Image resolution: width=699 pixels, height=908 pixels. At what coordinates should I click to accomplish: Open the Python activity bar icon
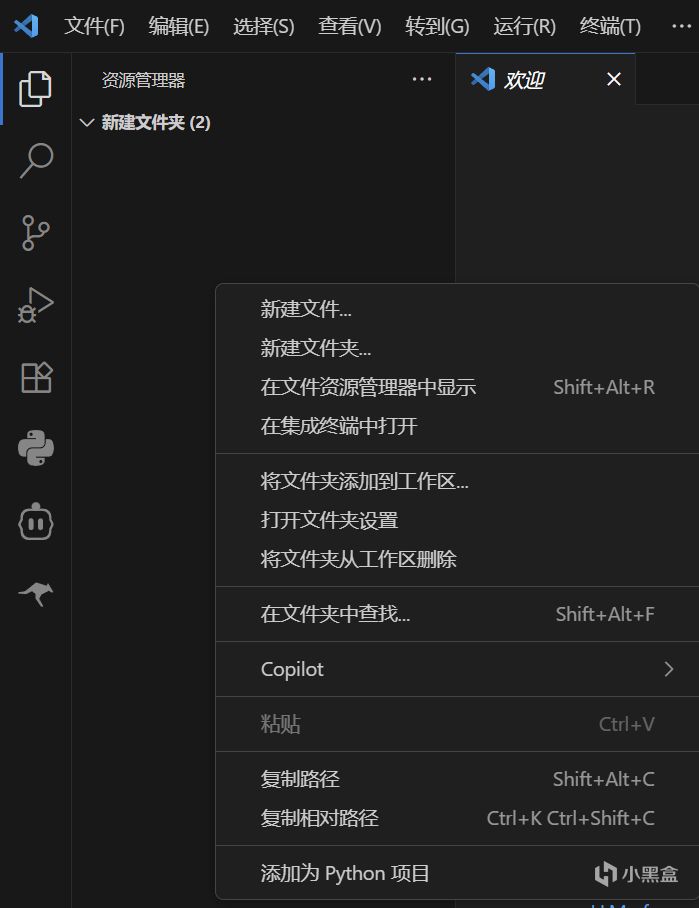[36, 450]
